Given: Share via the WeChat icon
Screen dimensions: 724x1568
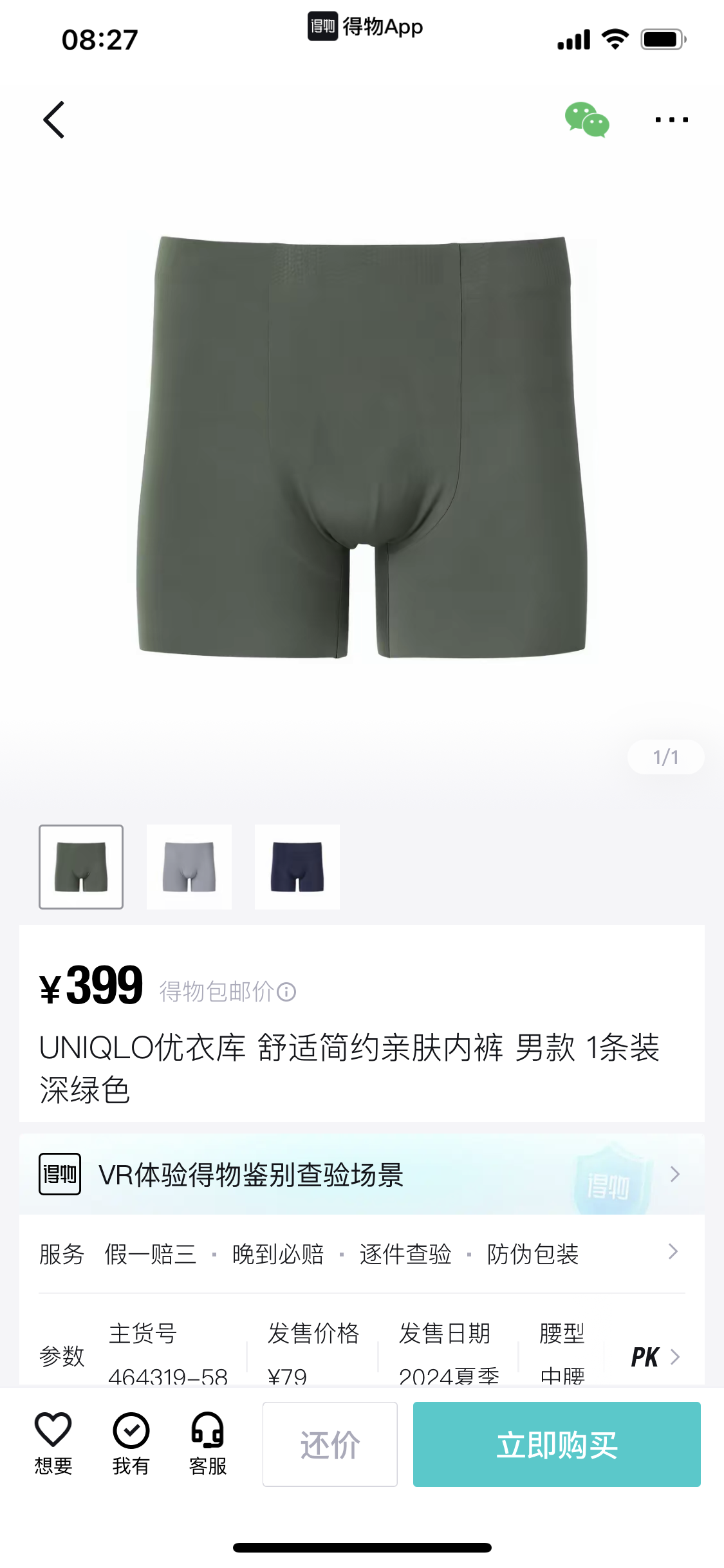Looking at the screenshot, I should (x=587, y=120).
